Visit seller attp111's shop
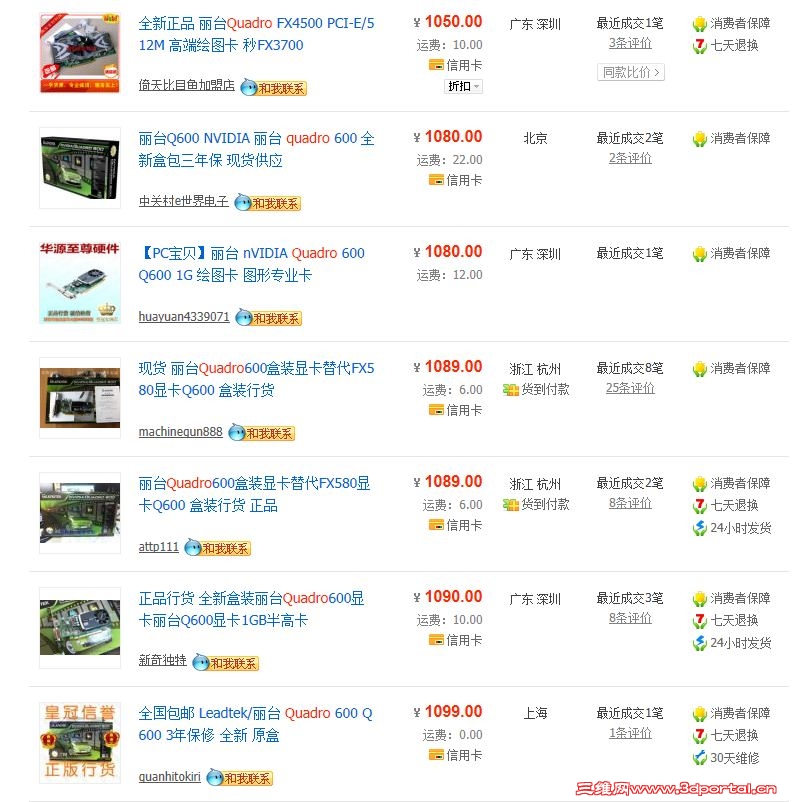Viewport: 796px width, 802px height. tap(158, 547)
